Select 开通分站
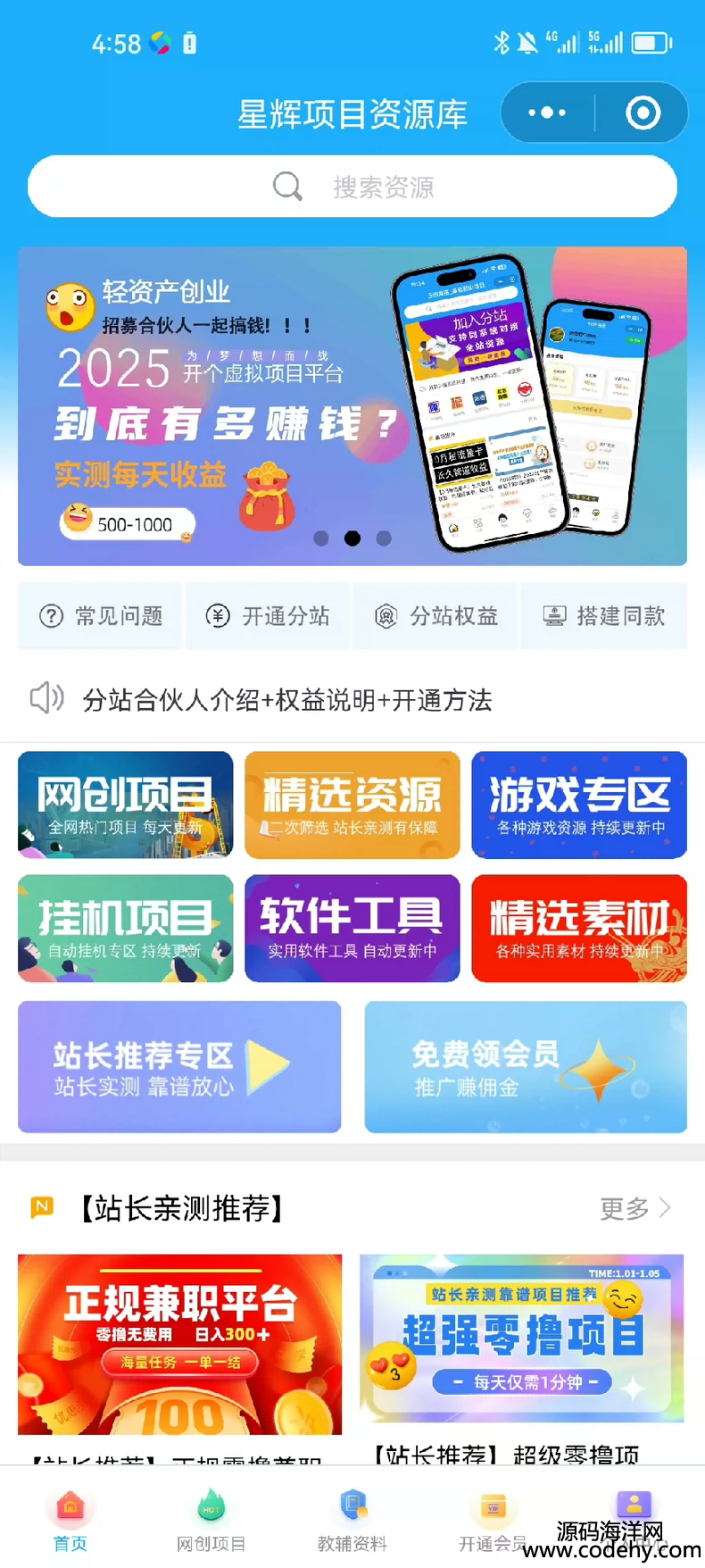Viewport: 705px width, 1568px height. (268, 616)
